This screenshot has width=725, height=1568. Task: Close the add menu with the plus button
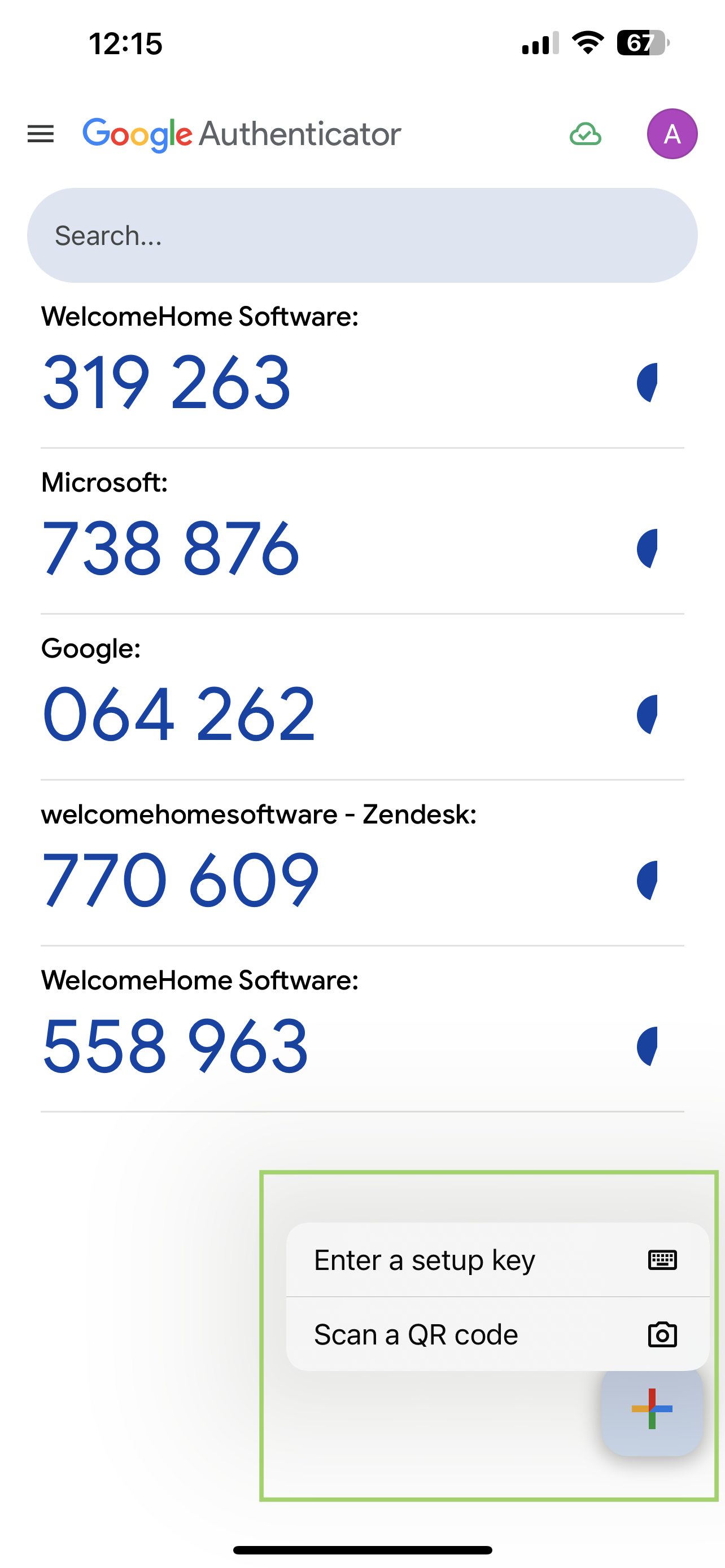pos(652,1408)
